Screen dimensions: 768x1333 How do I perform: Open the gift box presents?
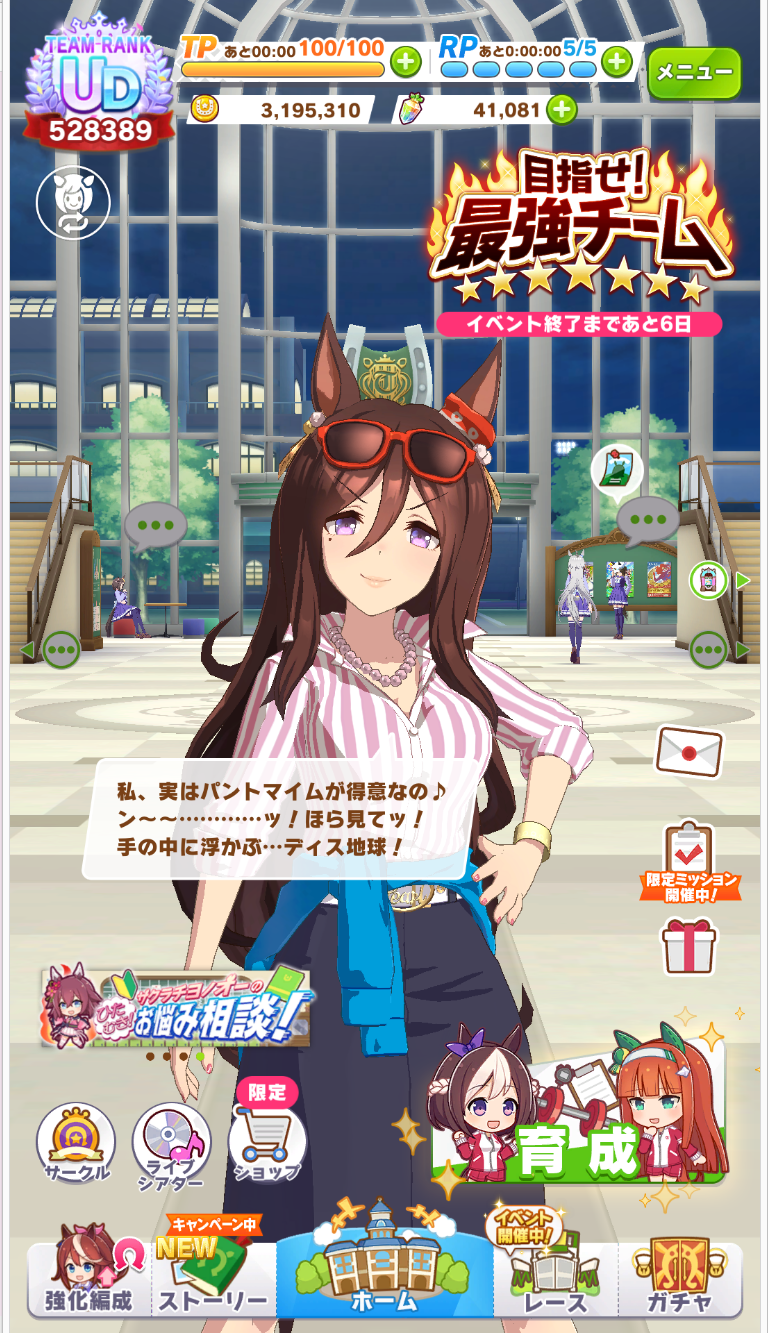tap(689, 946)
